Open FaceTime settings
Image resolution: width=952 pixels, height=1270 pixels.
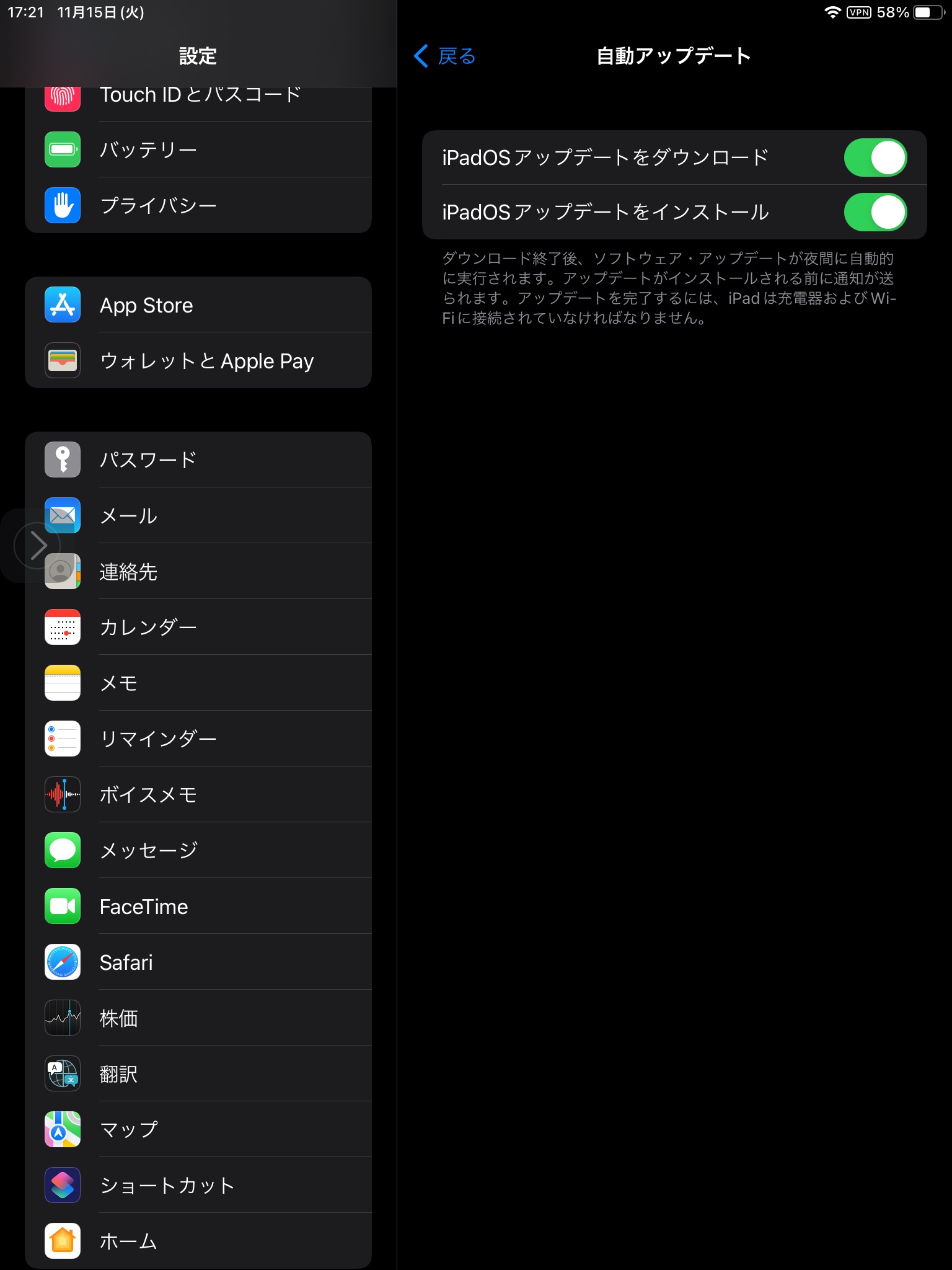[198, 906]
